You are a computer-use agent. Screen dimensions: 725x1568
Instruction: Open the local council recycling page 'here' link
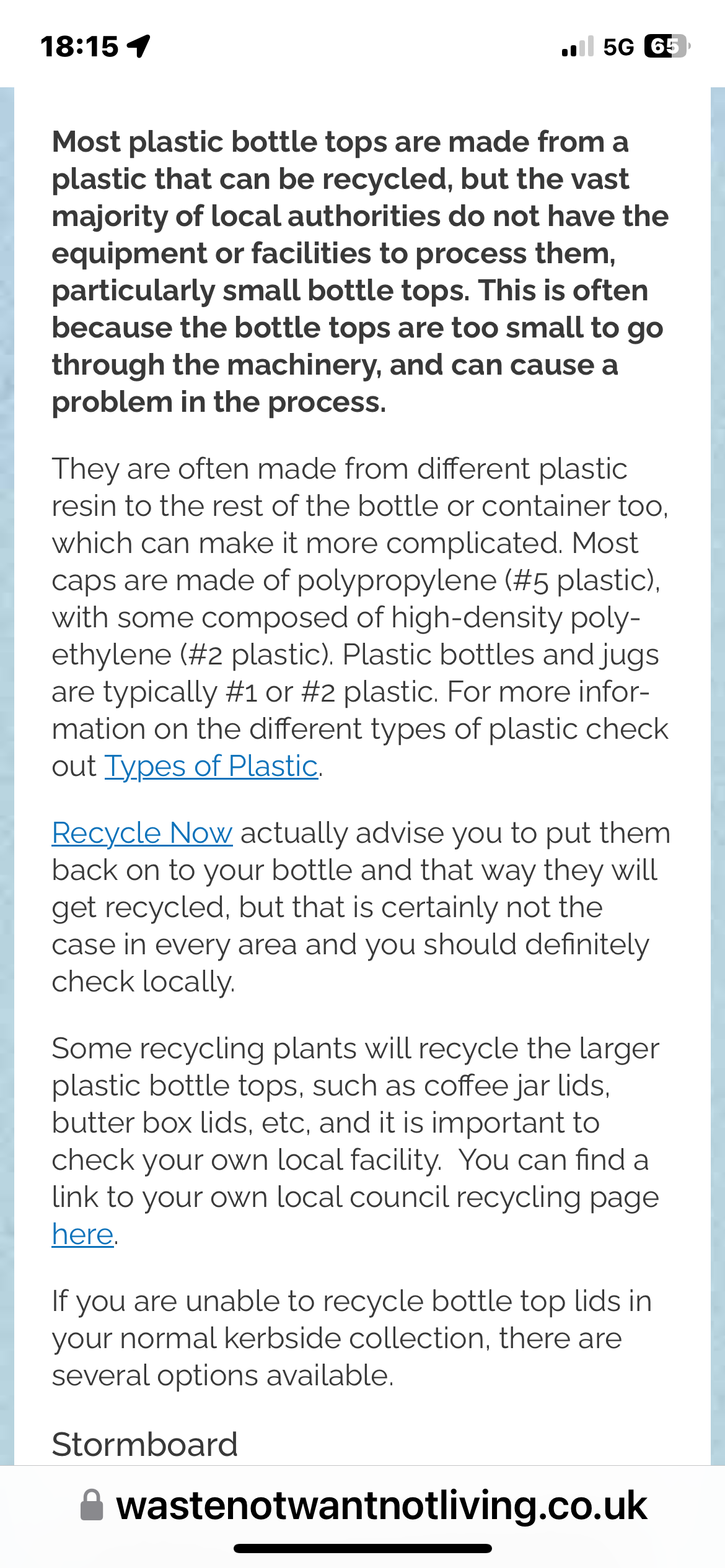pyautogui.click(x=82, y=1235)
